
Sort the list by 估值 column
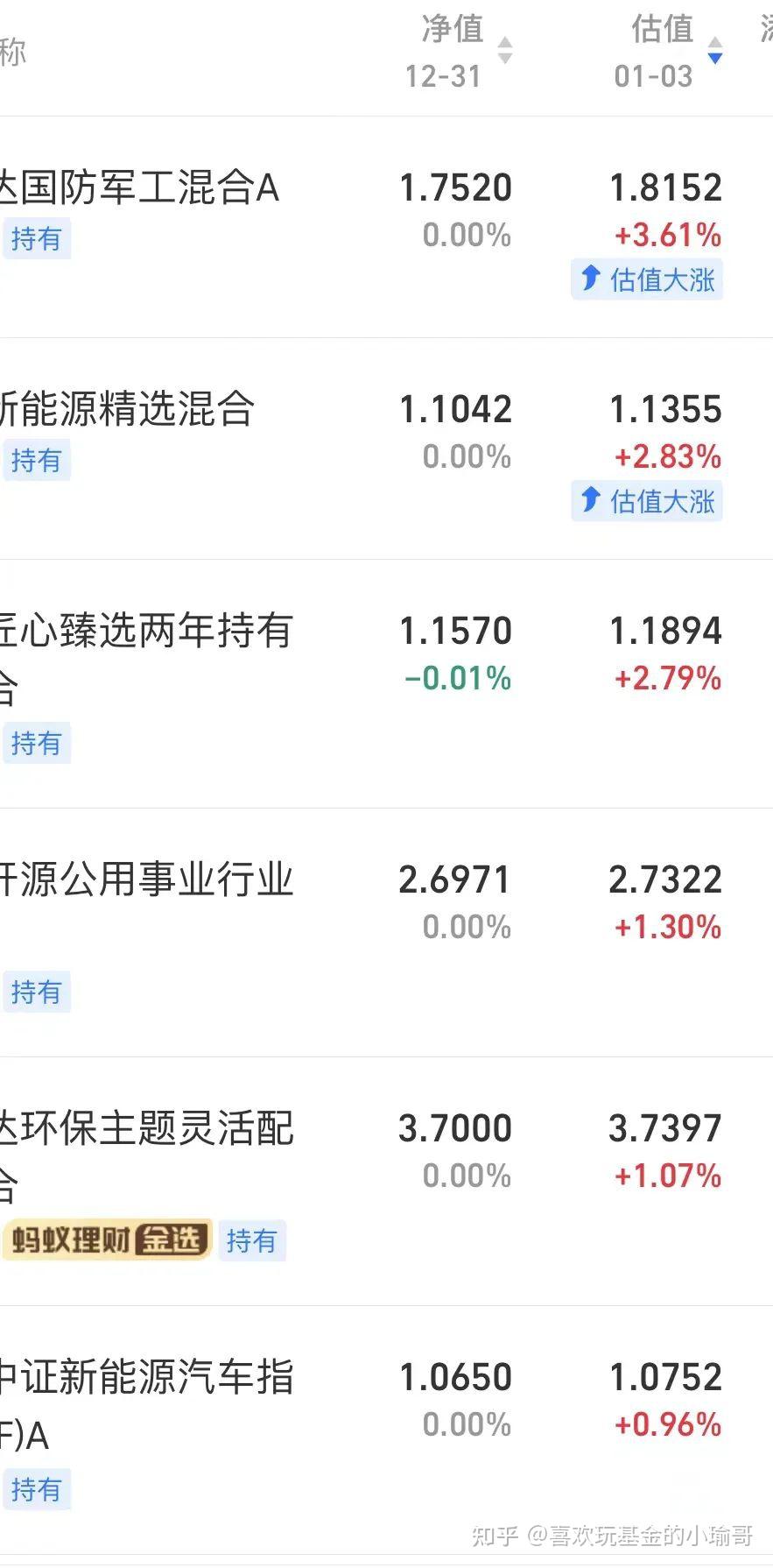(x=669, y=52)
